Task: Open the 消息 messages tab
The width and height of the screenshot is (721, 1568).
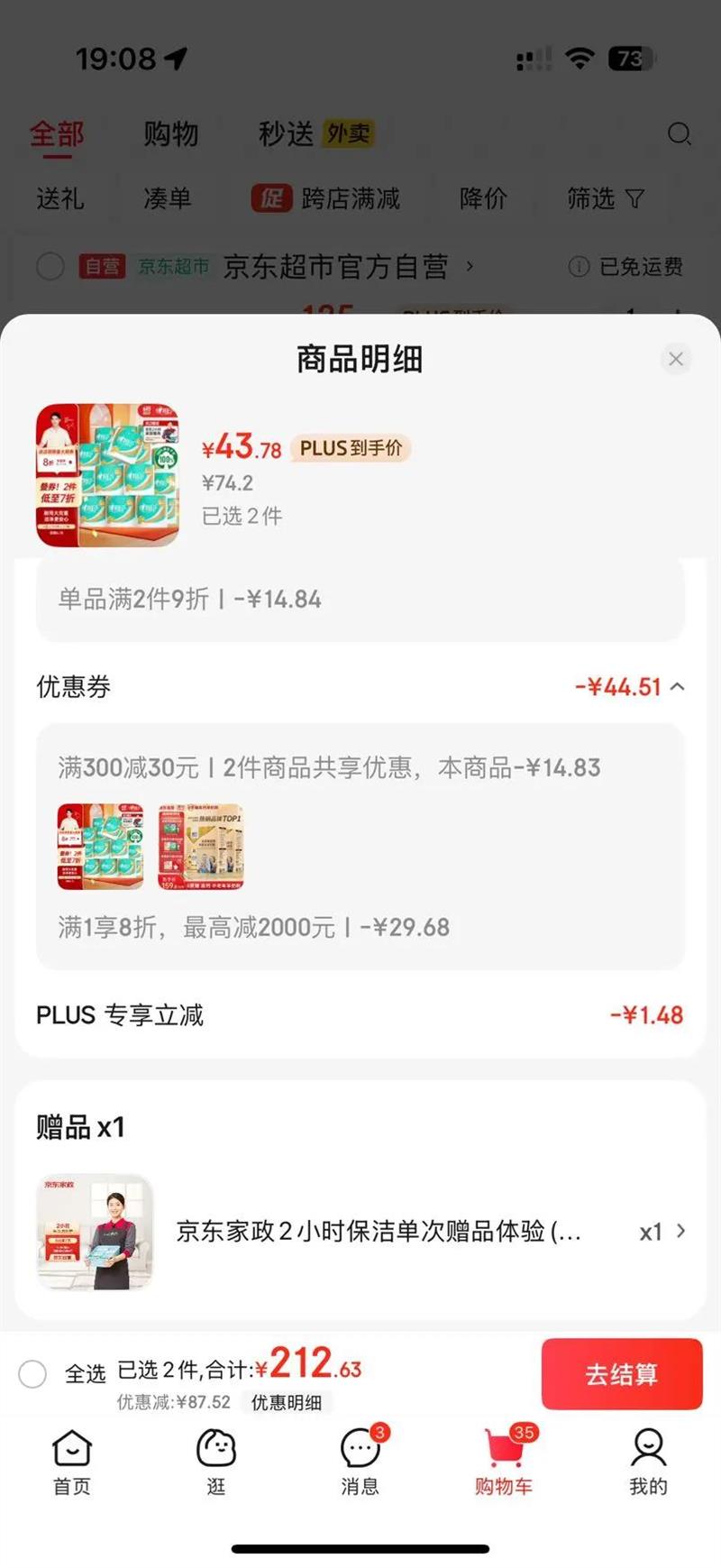Action: pyautogui.click(x=360, y=1462)
